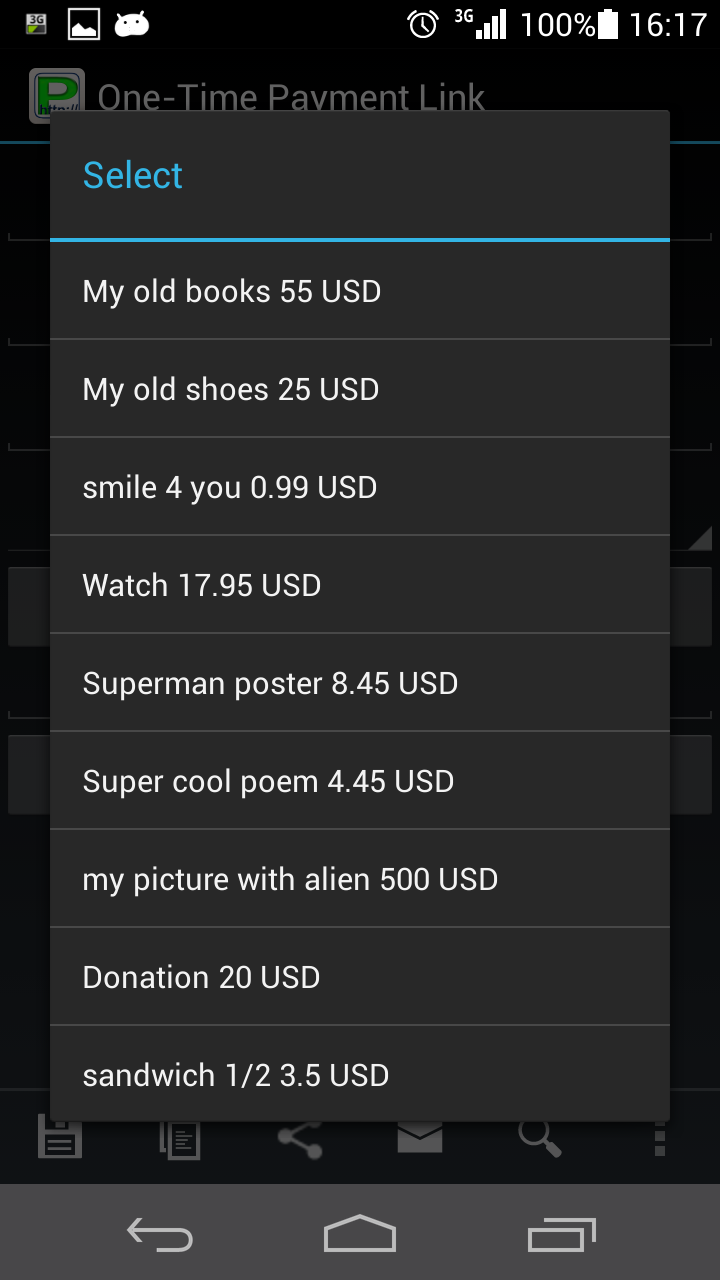Image resolution: width=720 pixels, height=1280 pixels.
Task: Choose Superman poster 8.45 USD
Action: [360, 683]
